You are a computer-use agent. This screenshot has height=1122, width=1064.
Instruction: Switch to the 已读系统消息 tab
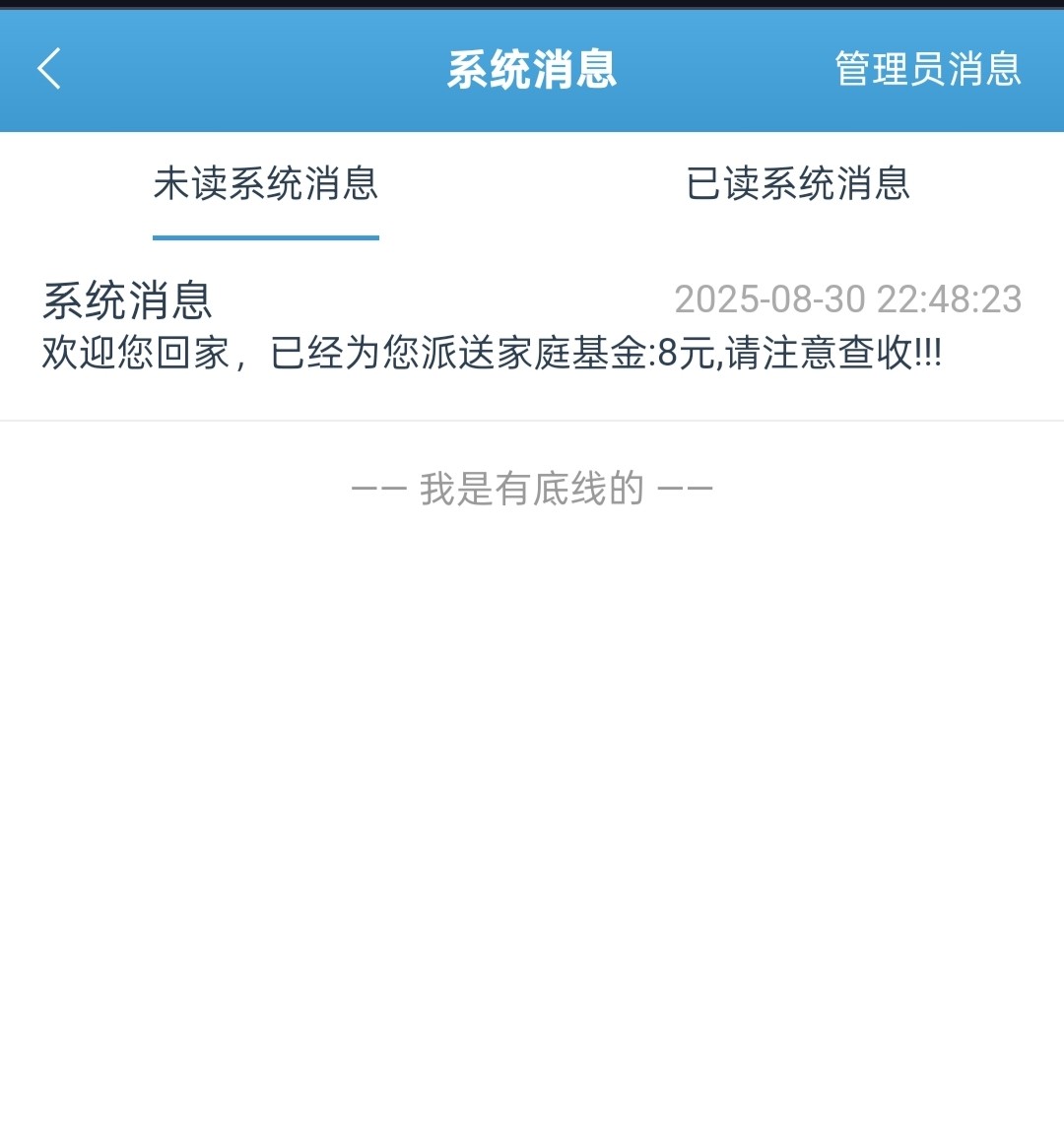tap(797, 184)
